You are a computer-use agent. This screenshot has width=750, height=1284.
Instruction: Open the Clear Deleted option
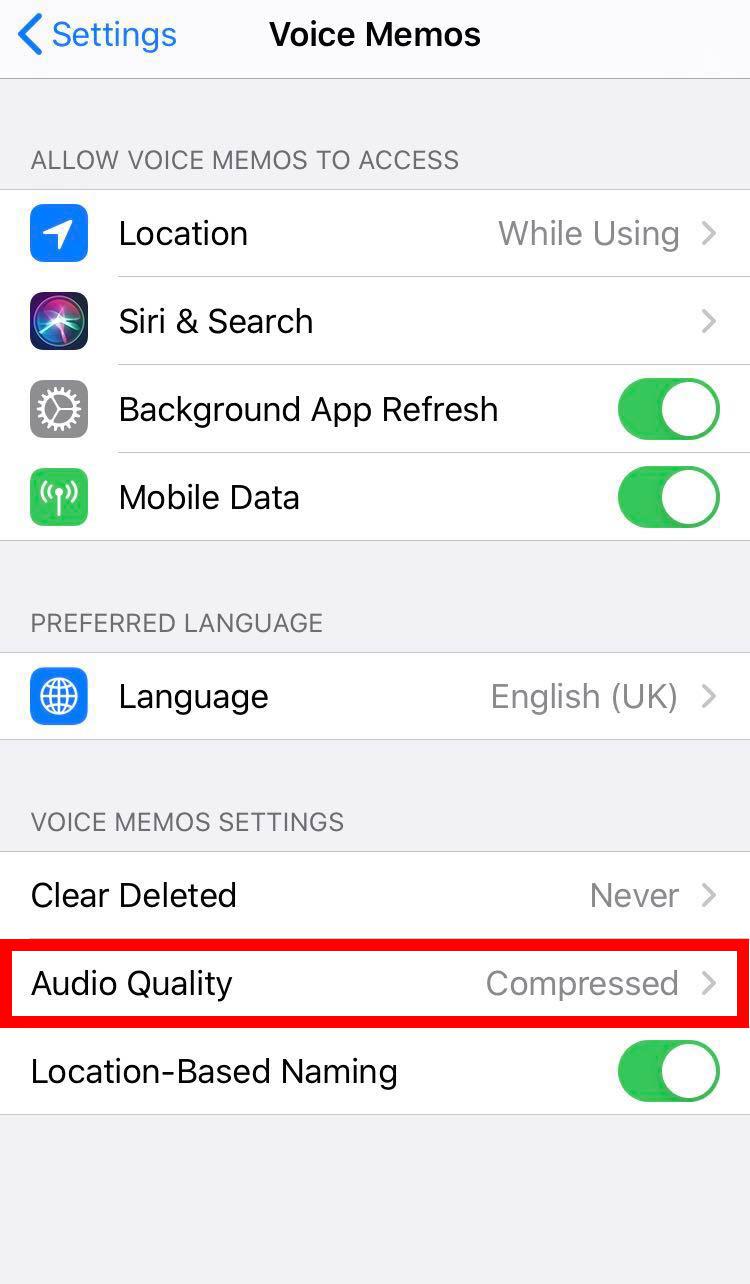(x=375, y=895)
